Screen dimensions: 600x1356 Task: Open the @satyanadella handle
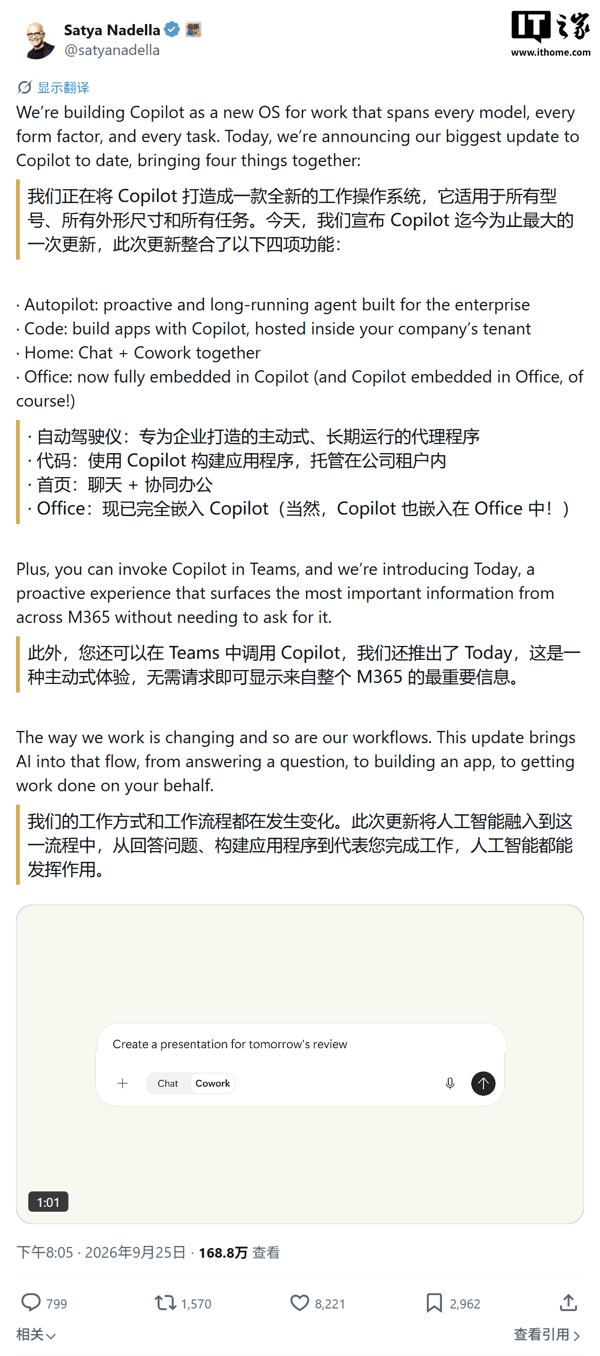tap(112, 50)
